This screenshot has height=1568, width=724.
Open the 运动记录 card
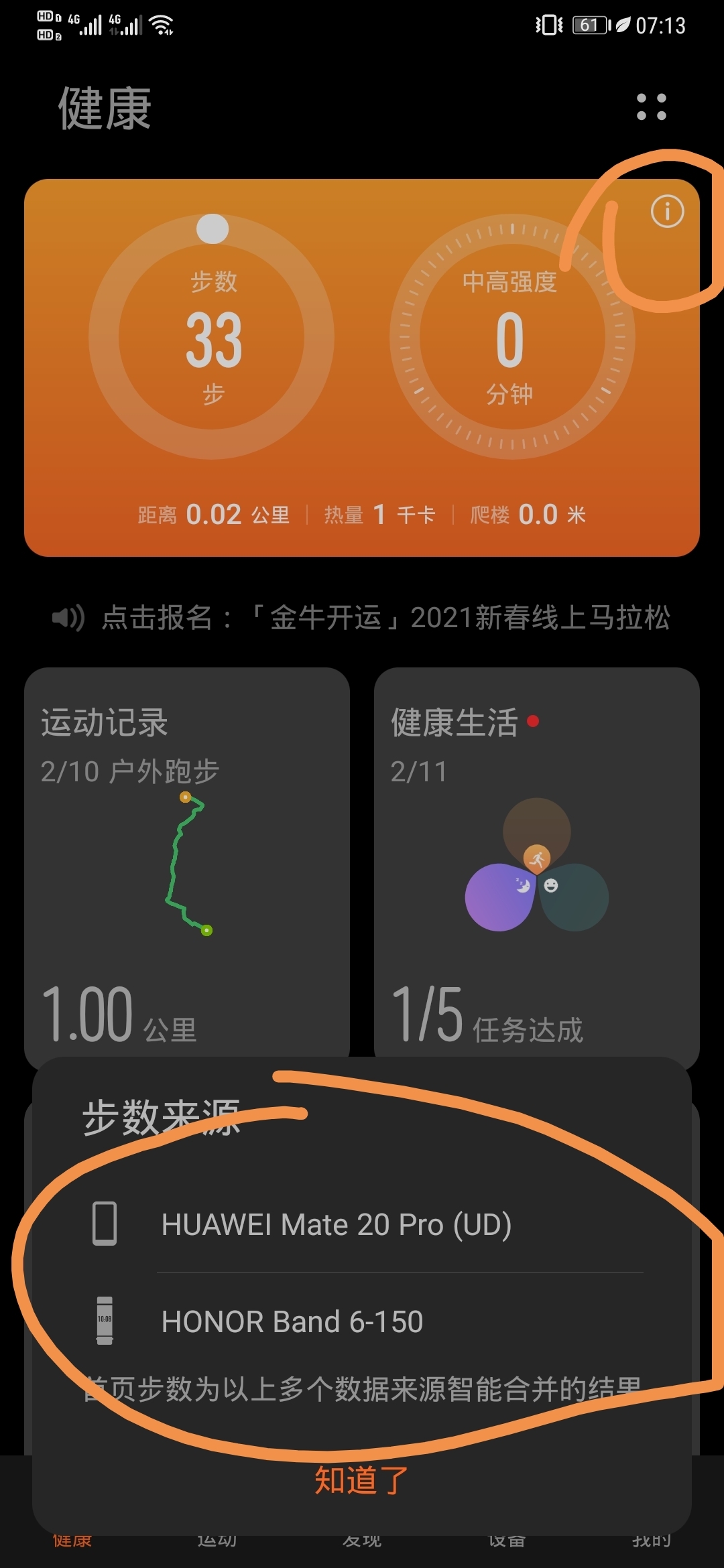[187, 864]
